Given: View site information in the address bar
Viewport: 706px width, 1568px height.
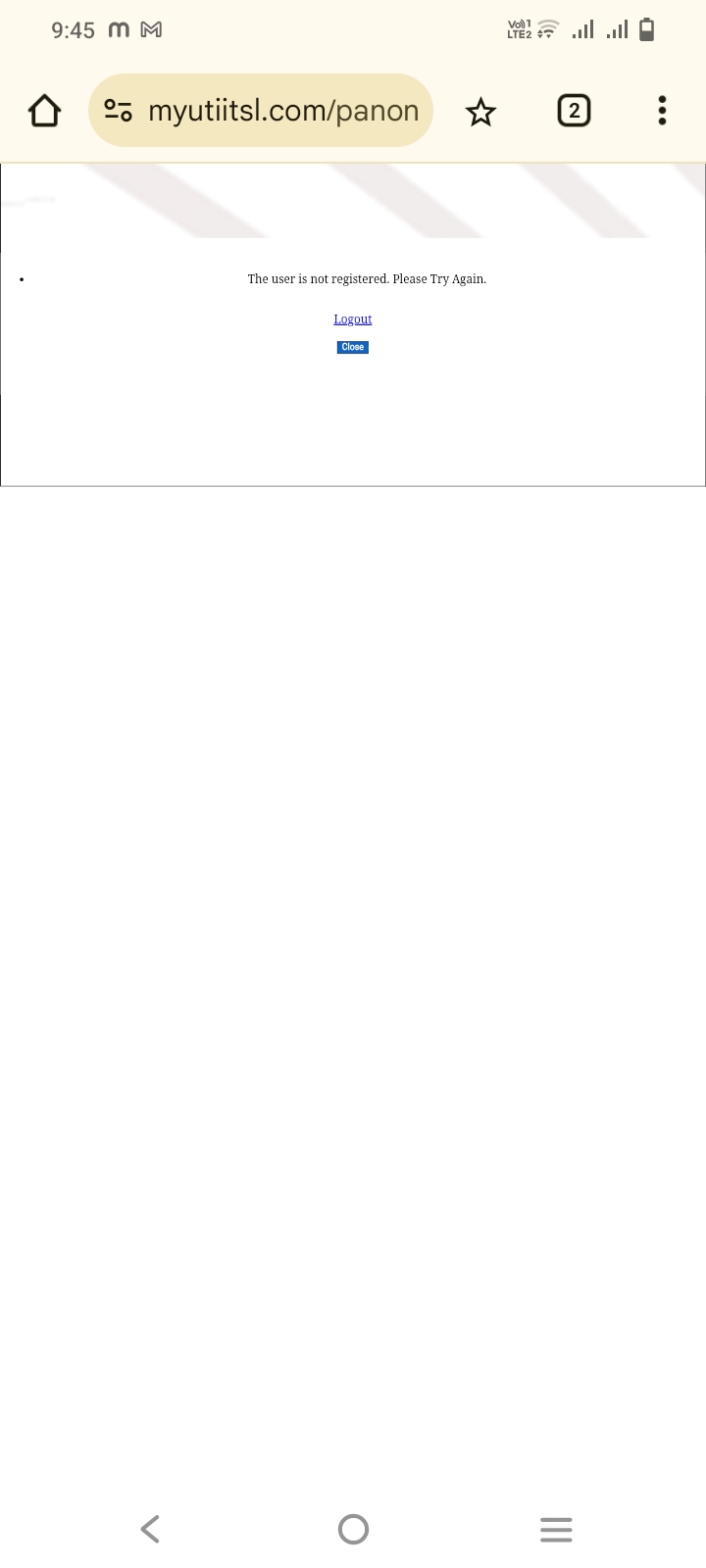Looking at the screenshot, I should point(119,111).
